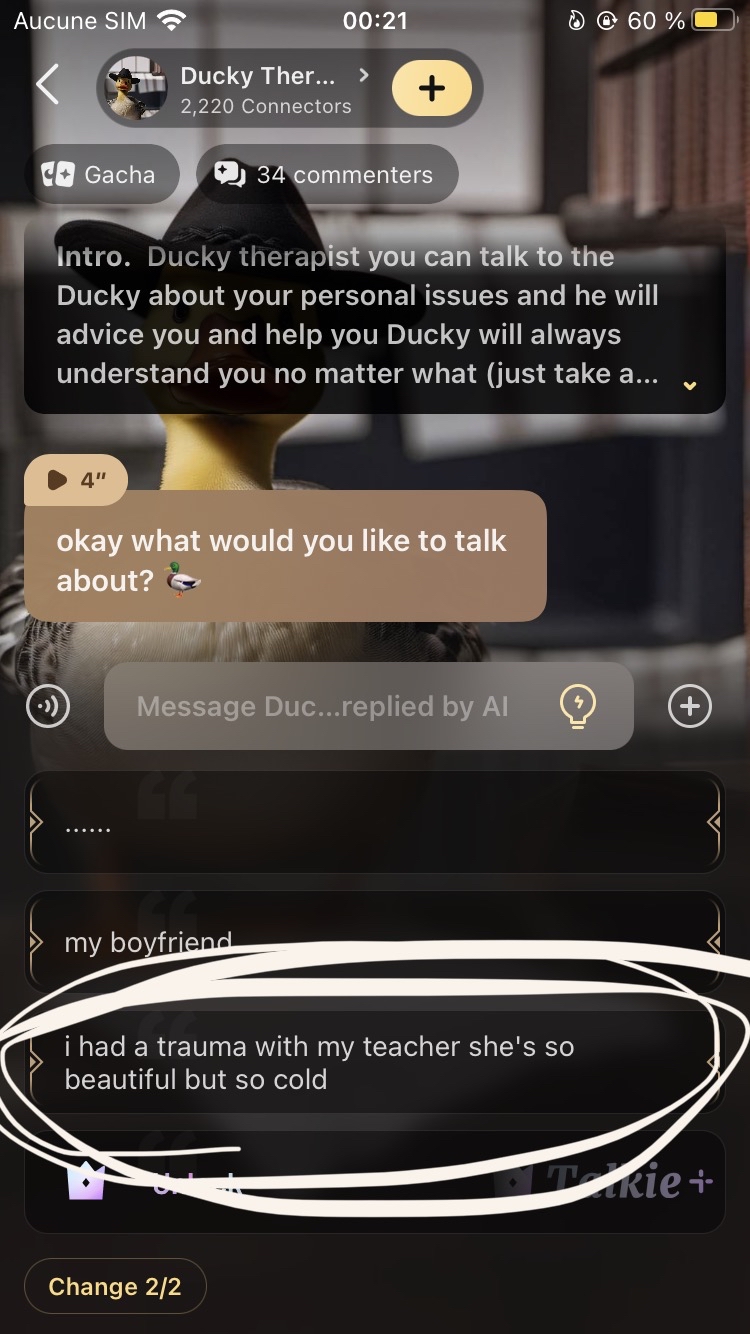Tap the lightbulb inspiration icon

[x=577, y=707]
